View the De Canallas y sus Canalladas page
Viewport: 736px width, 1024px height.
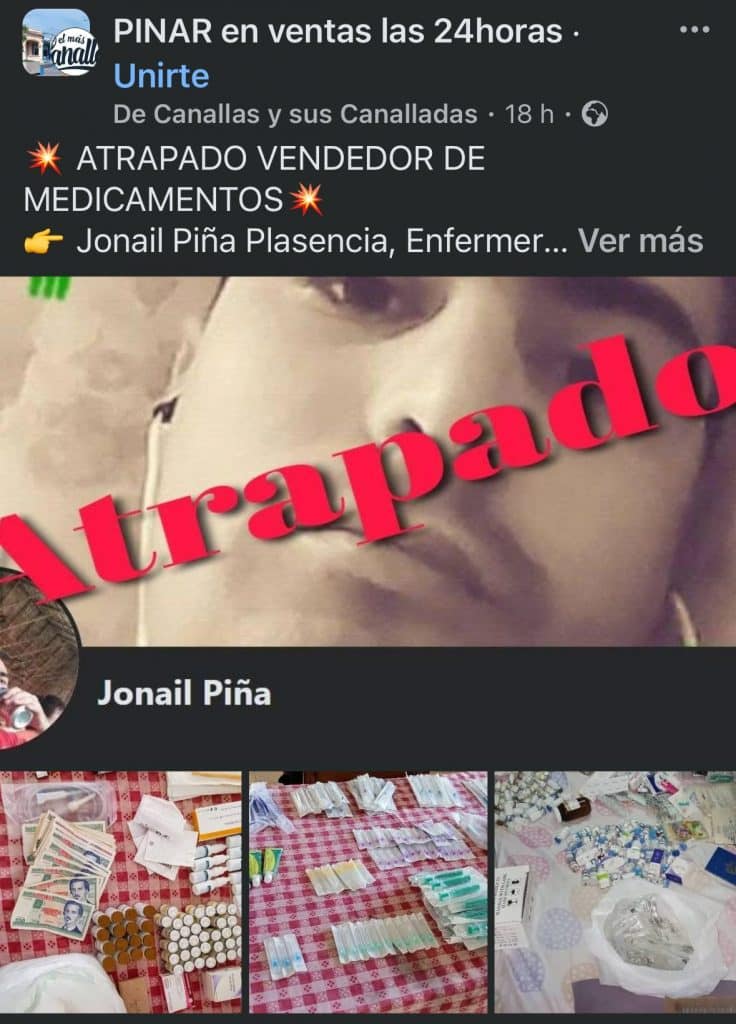[295, 114]
